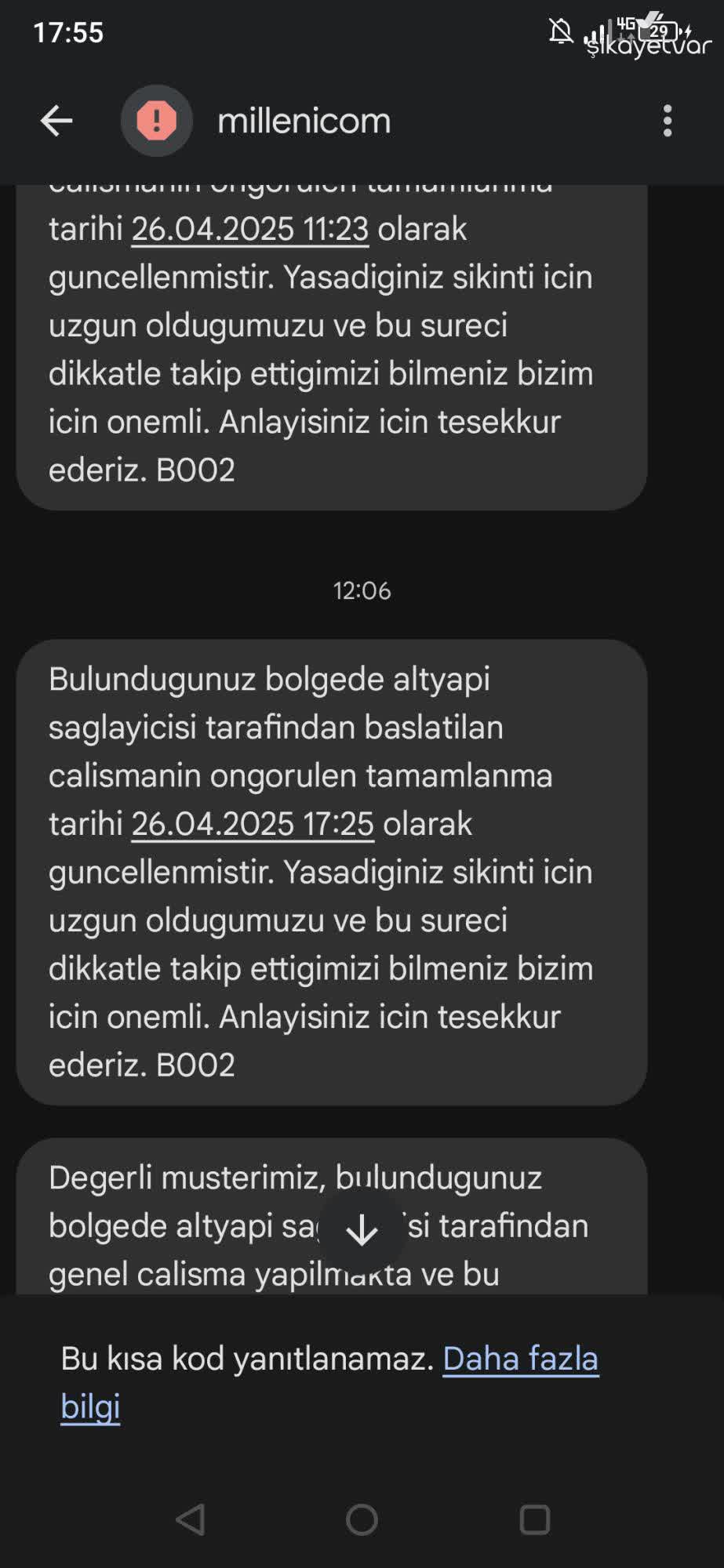
Task: Tap the underlined date 26.04.2025 11:23
Action: click(249, 230)
